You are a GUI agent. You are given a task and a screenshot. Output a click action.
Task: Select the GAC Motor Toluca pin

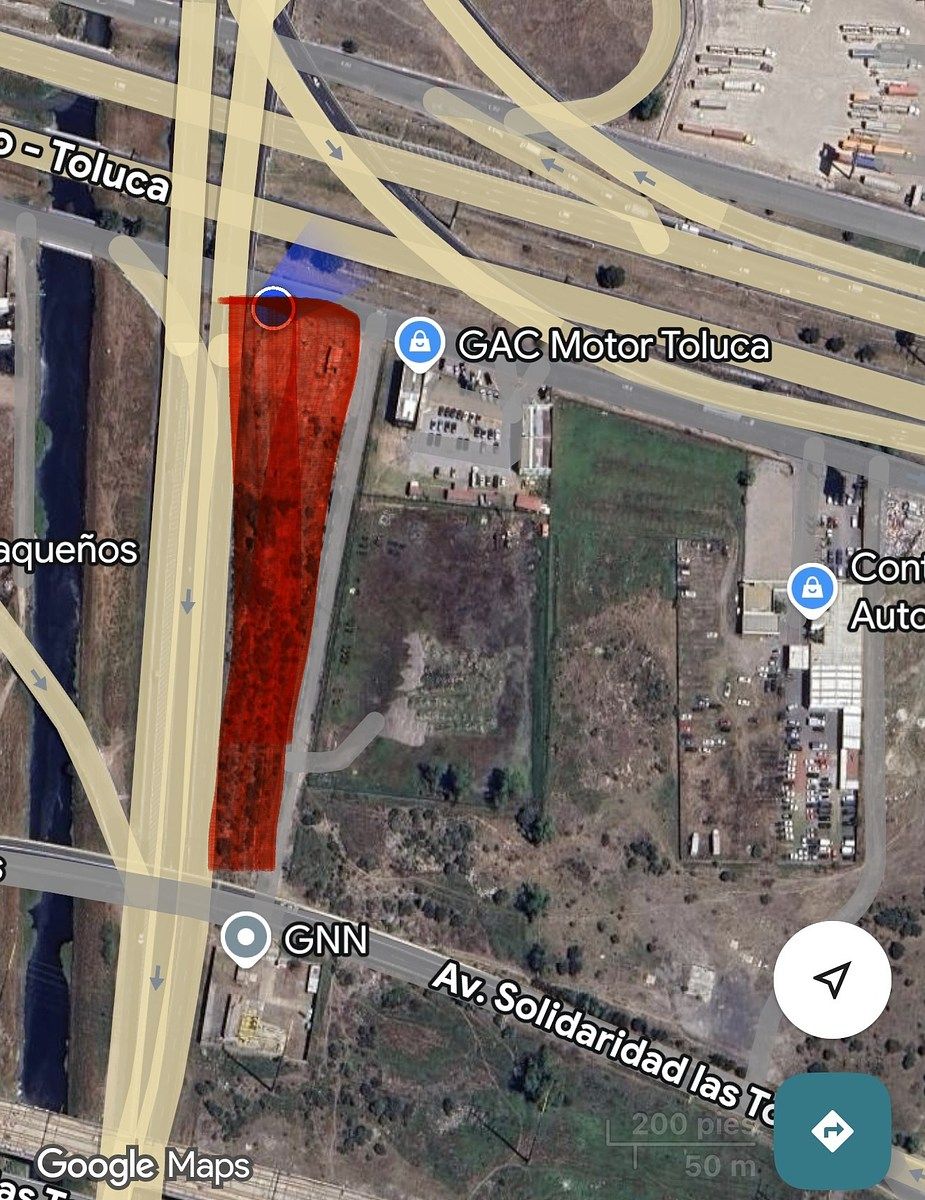coord(419,344)
